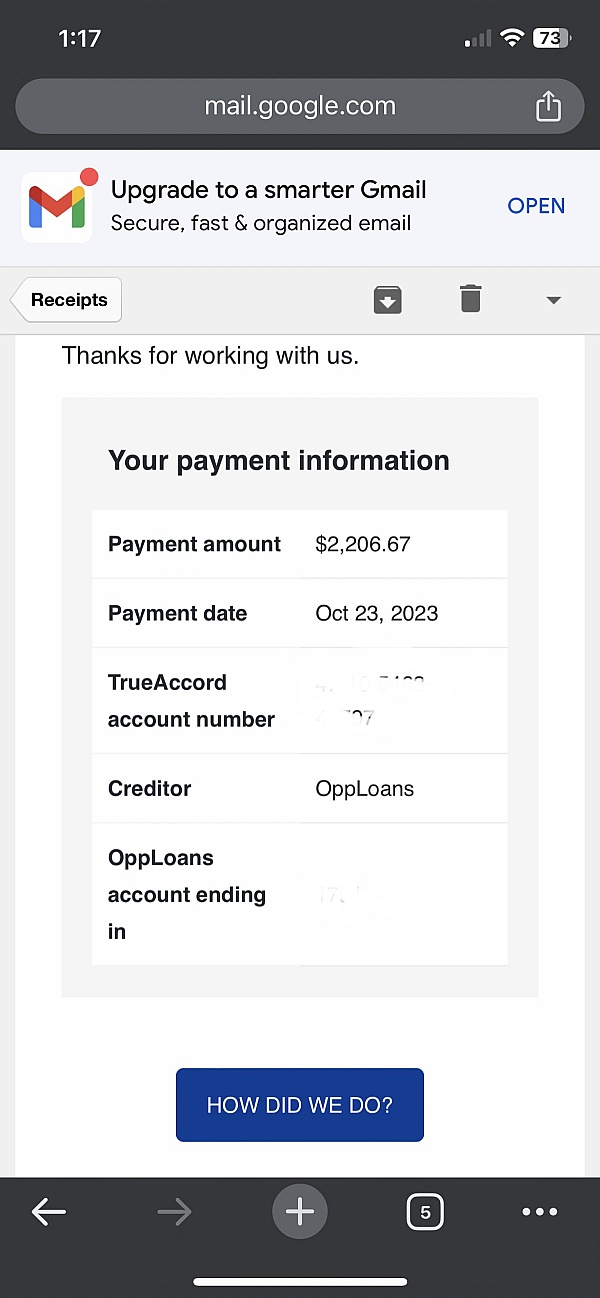Expand the more actions dropdown arrow
The width and height of the screenshot is (600, 1298).
(x=553, y=300)
